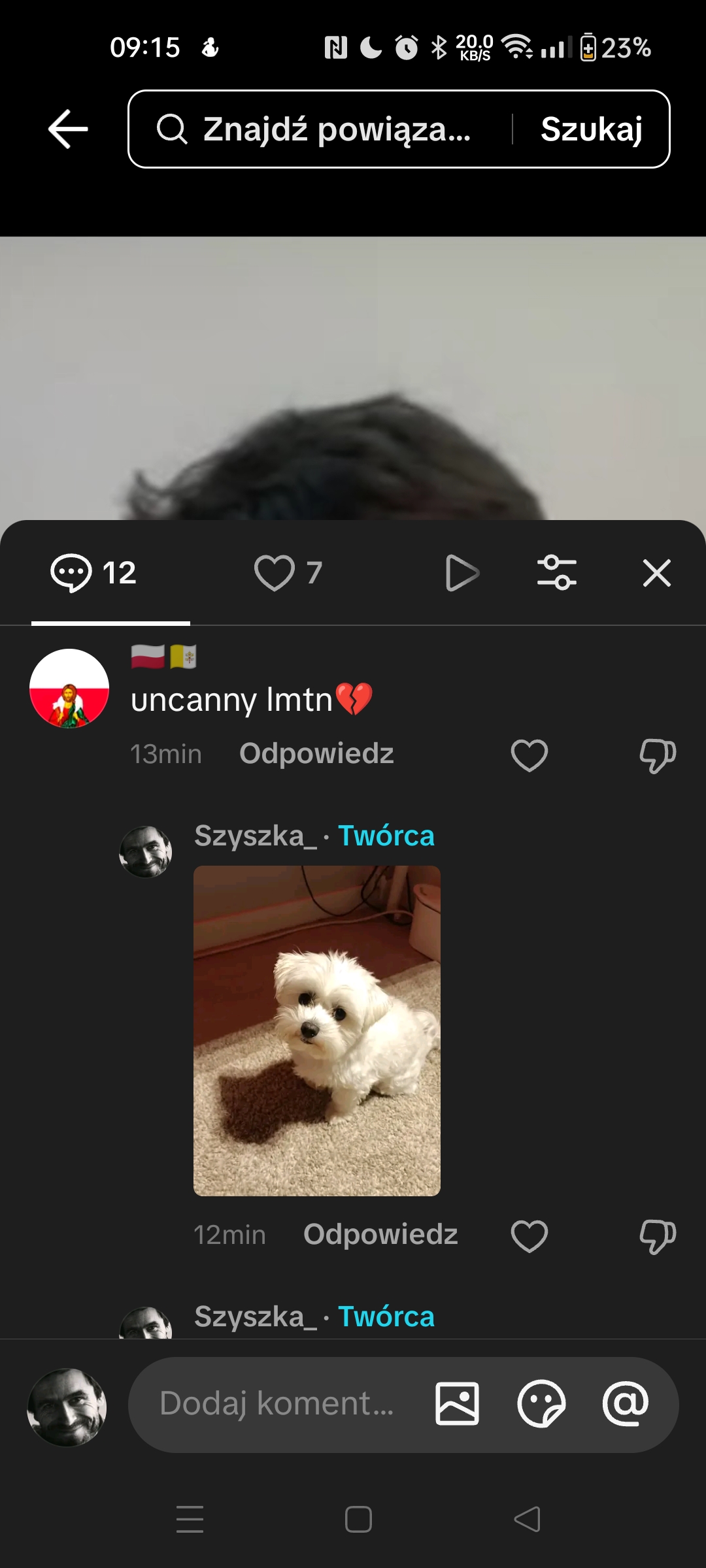Attach an image to the comment

(x=457, y=1403)
